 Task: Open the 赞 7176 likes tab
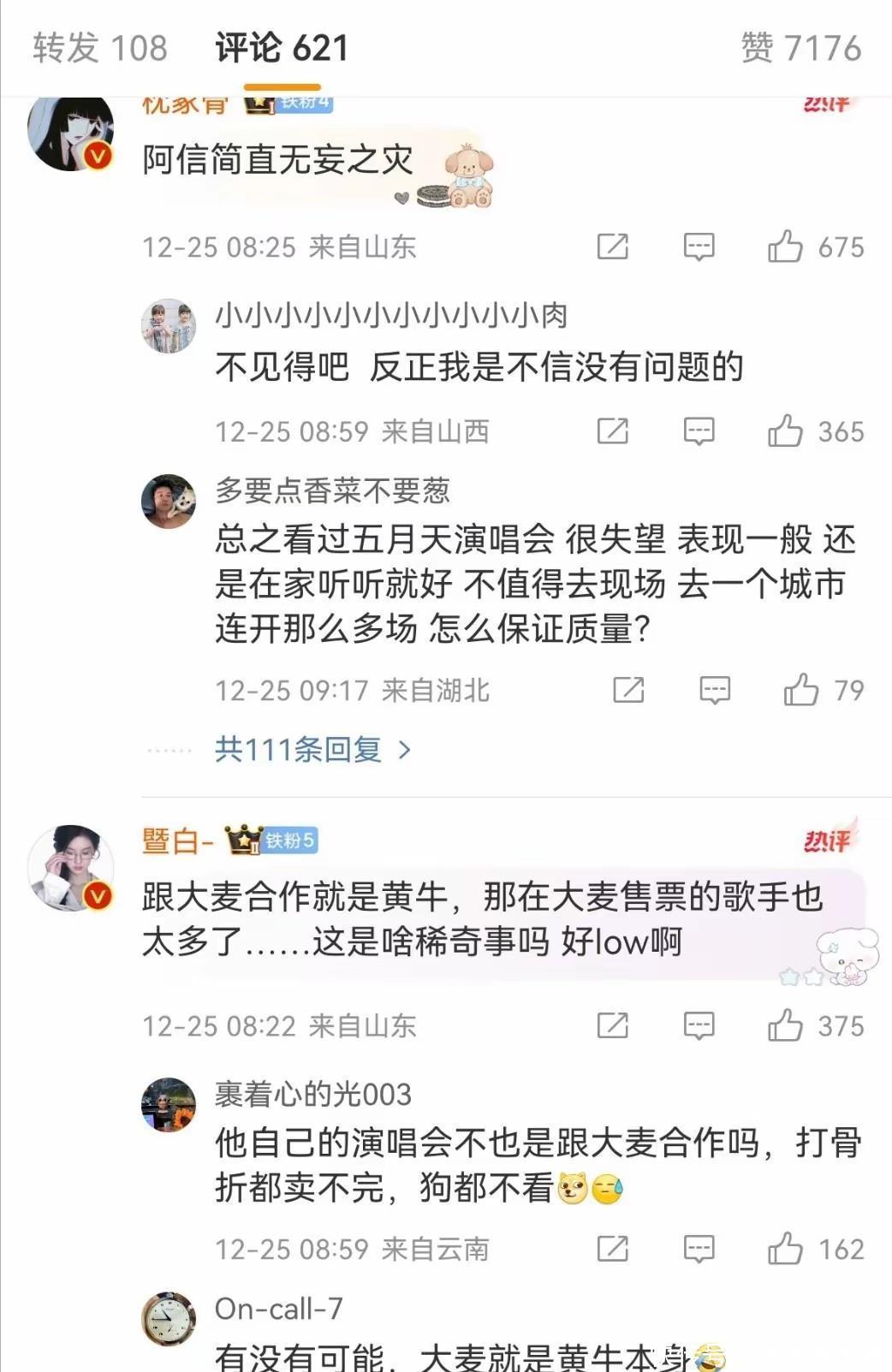(x=800, y=48)
